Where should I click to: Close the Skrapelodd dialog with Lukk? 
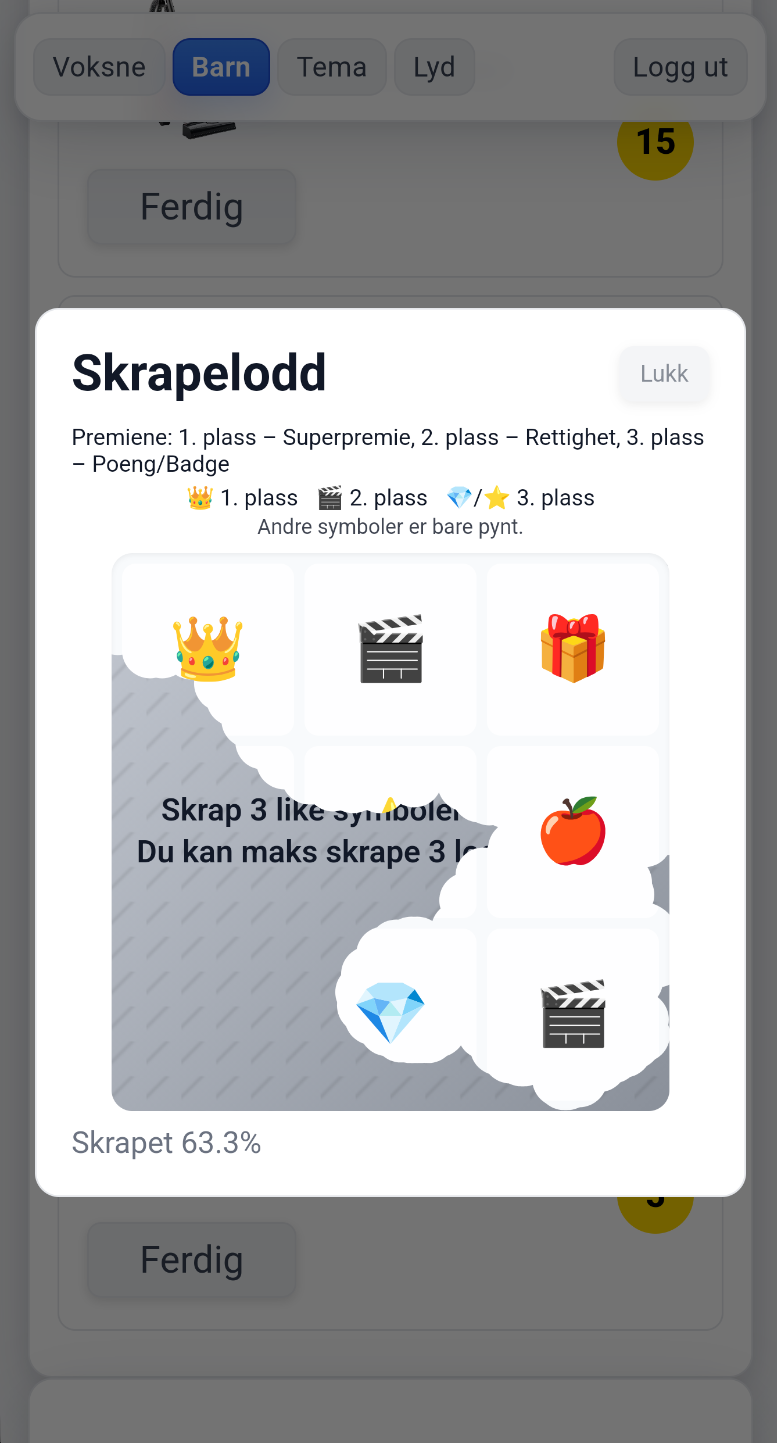coord(664,374)
